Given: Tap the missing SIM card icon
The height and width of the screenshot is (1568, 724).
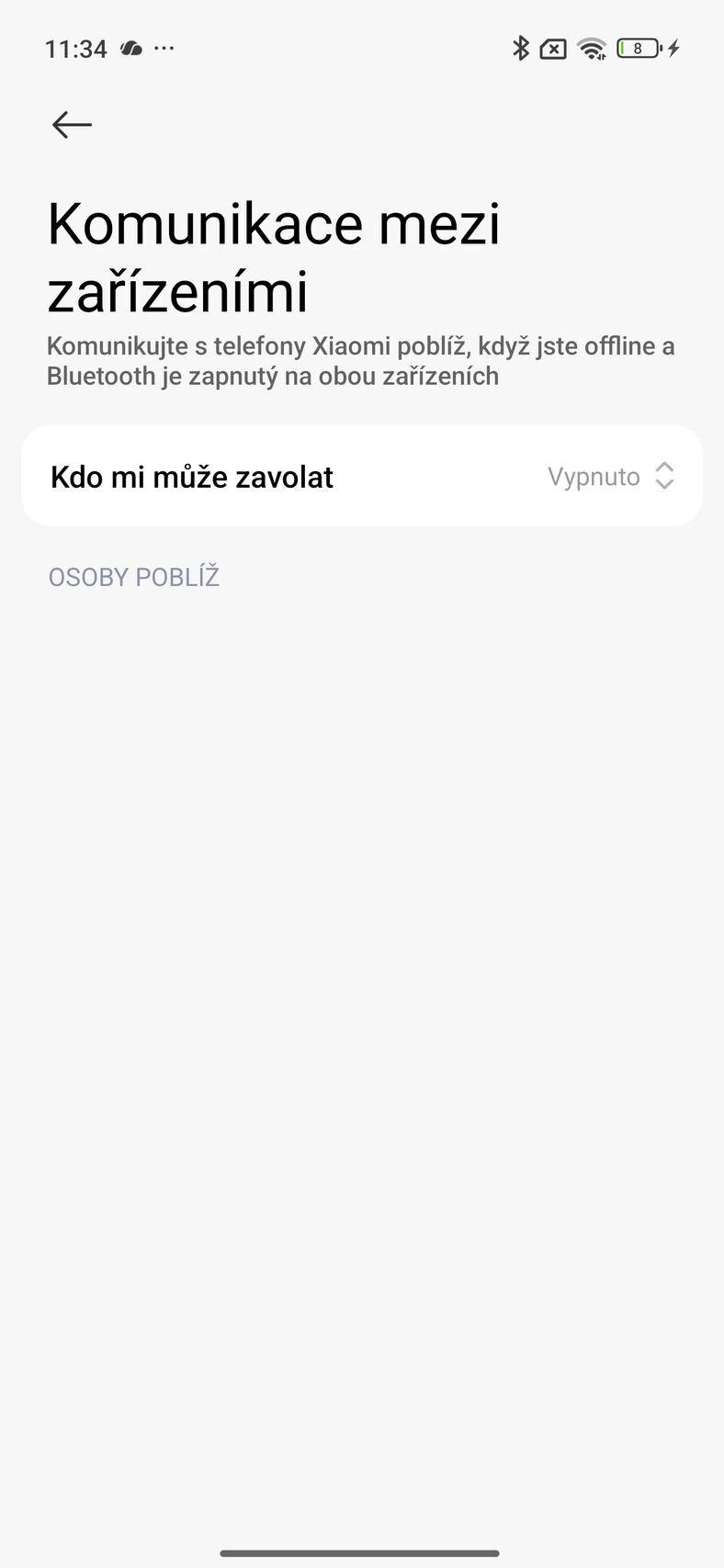Looking at the screenshot, I should click(553, 48).
